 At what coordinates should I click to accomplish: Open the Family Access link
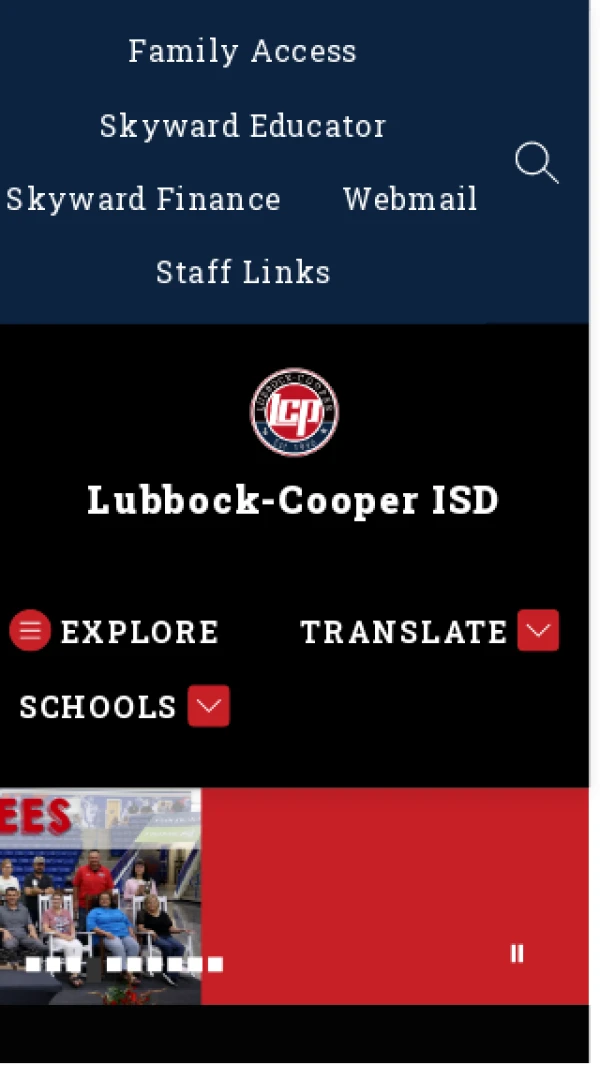tap(242, 51)
